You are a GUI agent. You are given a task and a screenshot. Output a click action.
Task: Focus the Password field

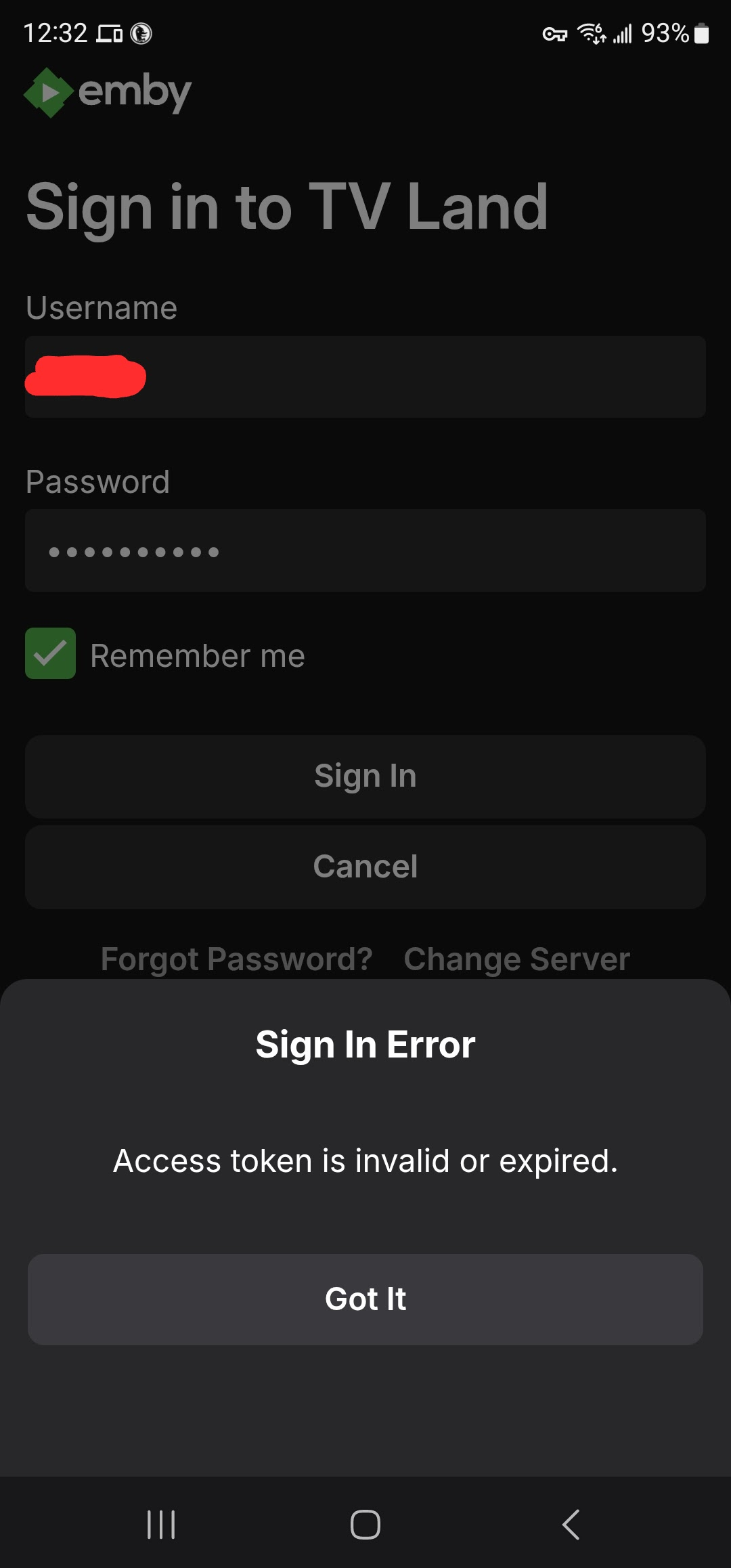pyautogui.click(x=365, y=551)
